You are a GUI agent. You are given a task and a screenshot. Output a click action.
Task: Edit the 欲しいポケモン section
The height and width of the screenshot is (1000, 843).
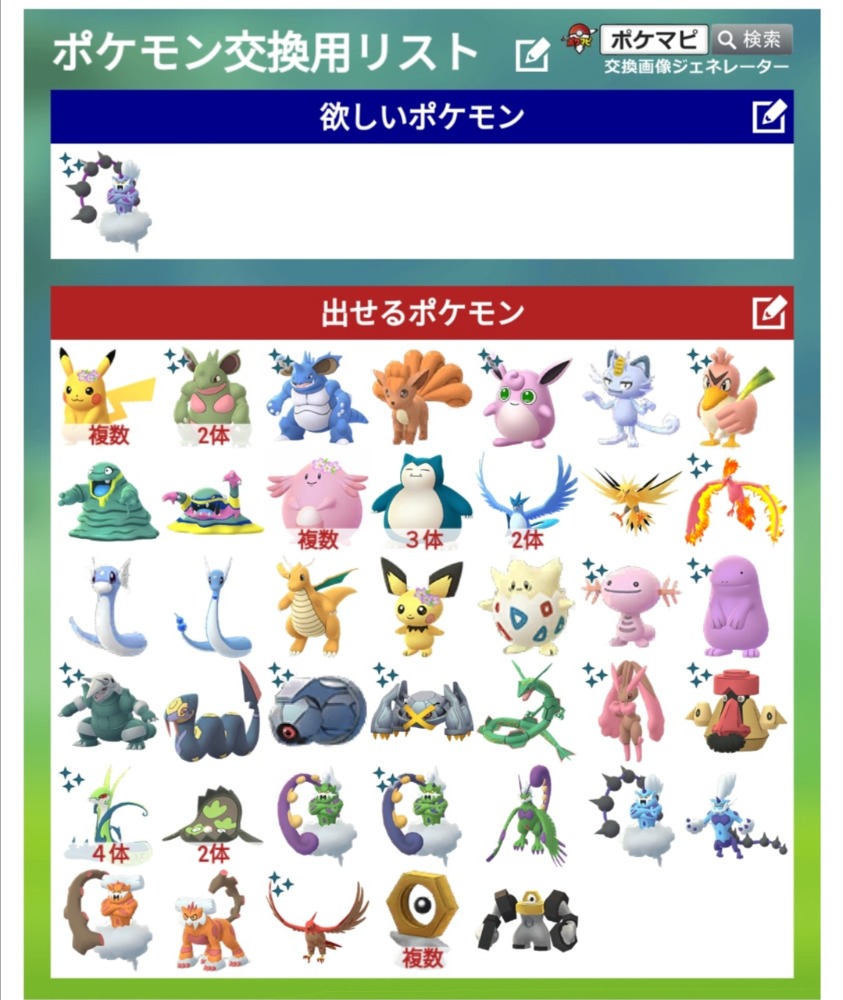click(768, 117)
